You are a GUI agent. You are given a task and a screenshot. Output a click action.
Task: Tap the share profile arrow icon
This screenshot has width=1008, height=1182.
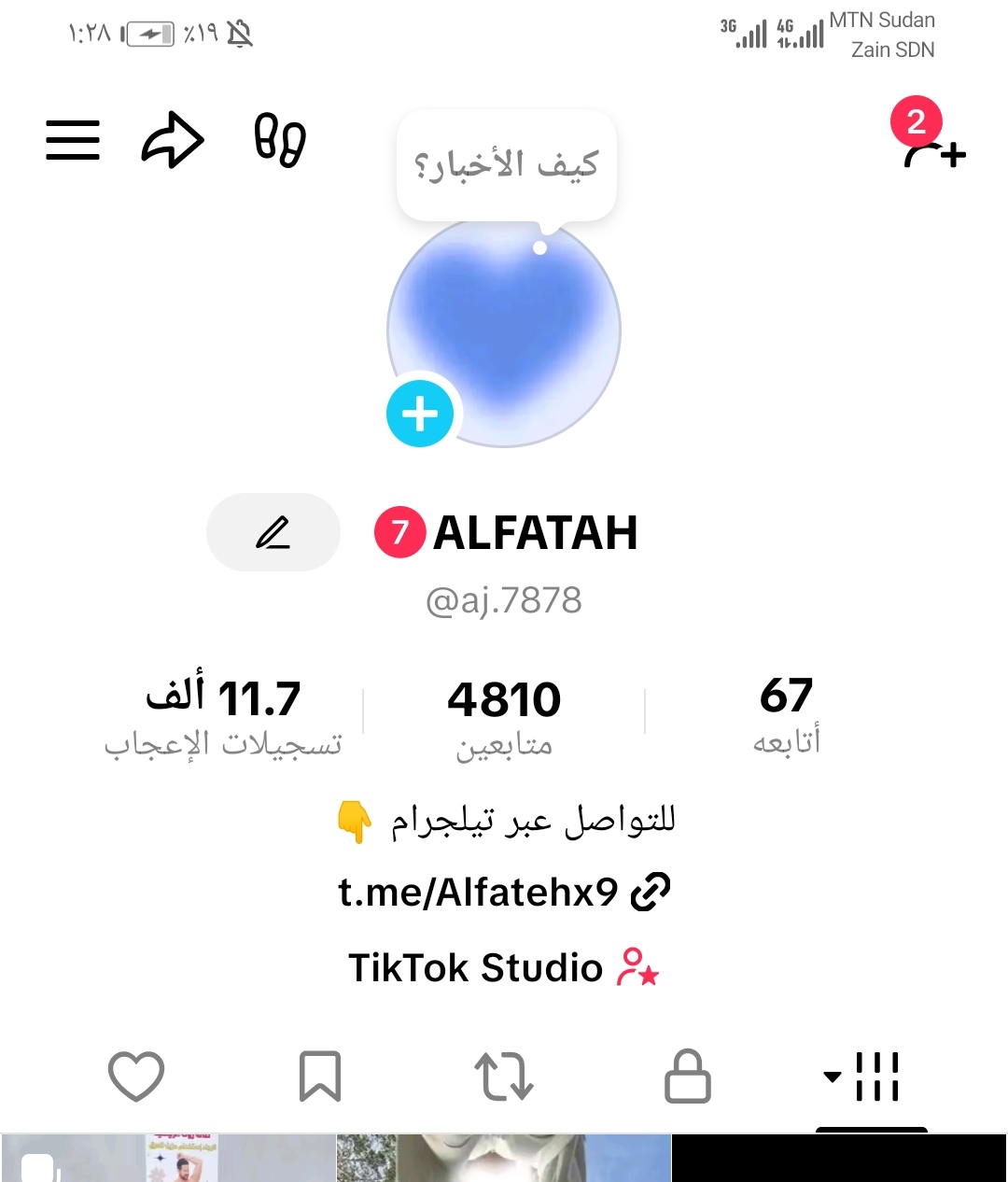pyautogui.click(x=173, y=140)
